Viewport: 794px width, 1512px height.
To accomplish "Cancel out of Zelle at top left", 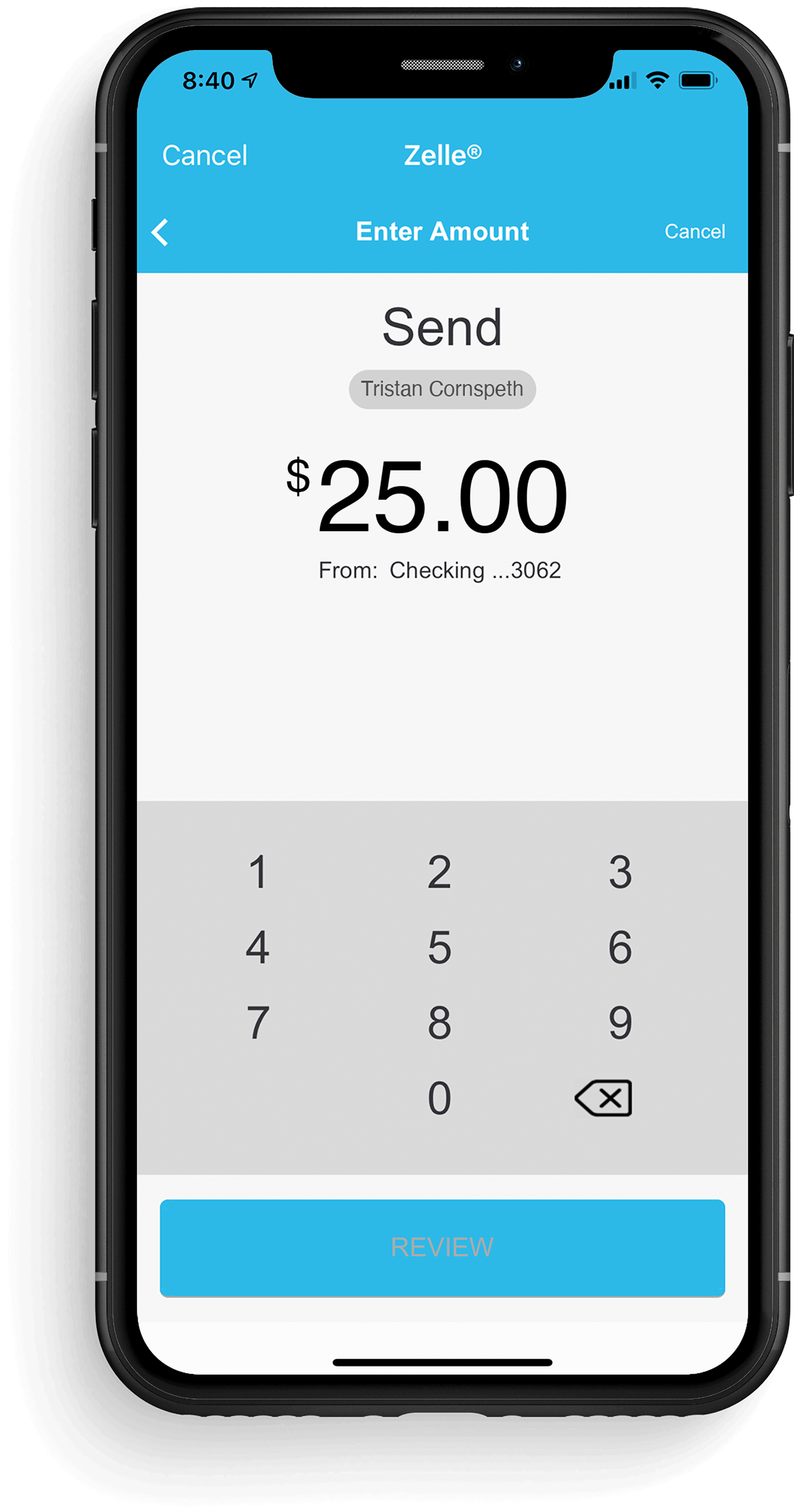I will point(205,156).
